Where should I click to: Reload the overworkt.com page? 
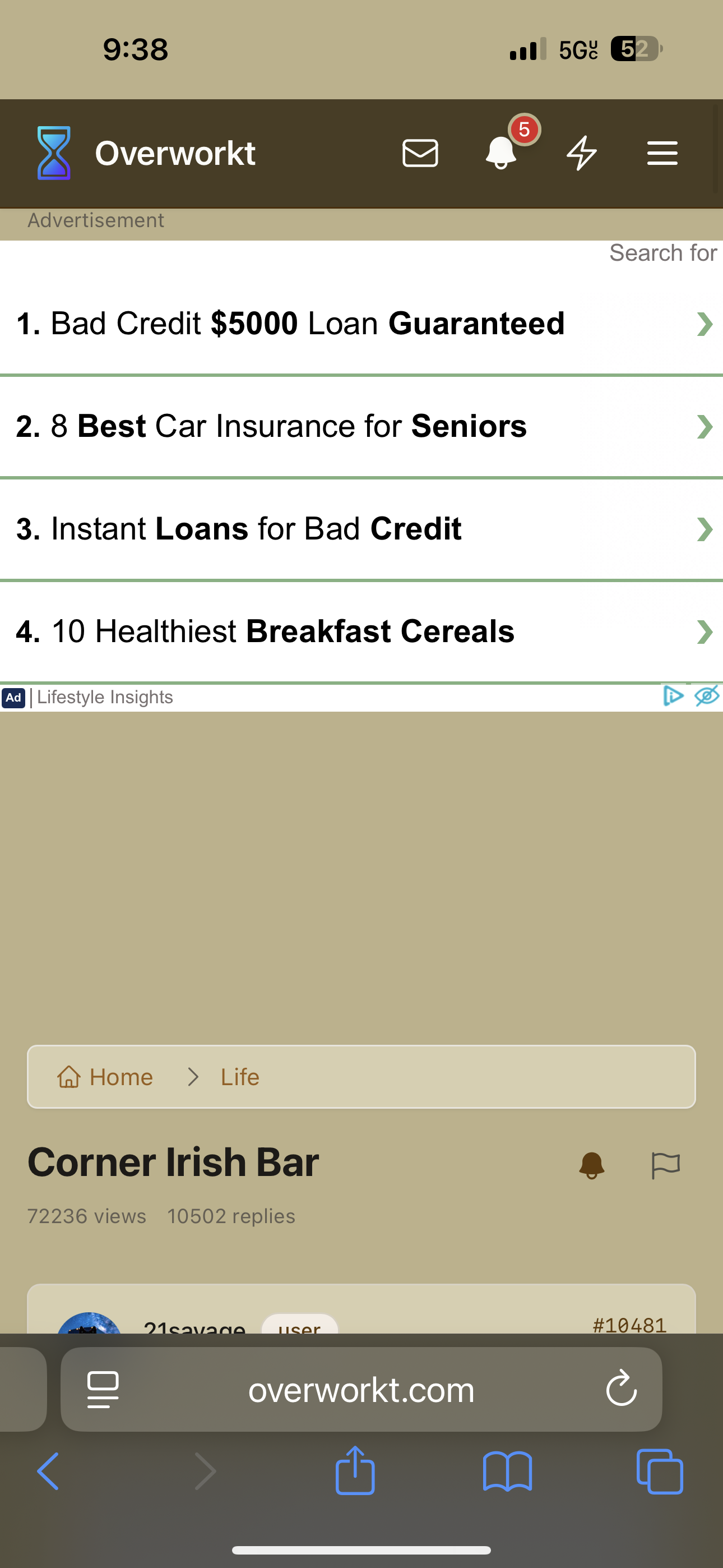click(x=621, y=1389)
